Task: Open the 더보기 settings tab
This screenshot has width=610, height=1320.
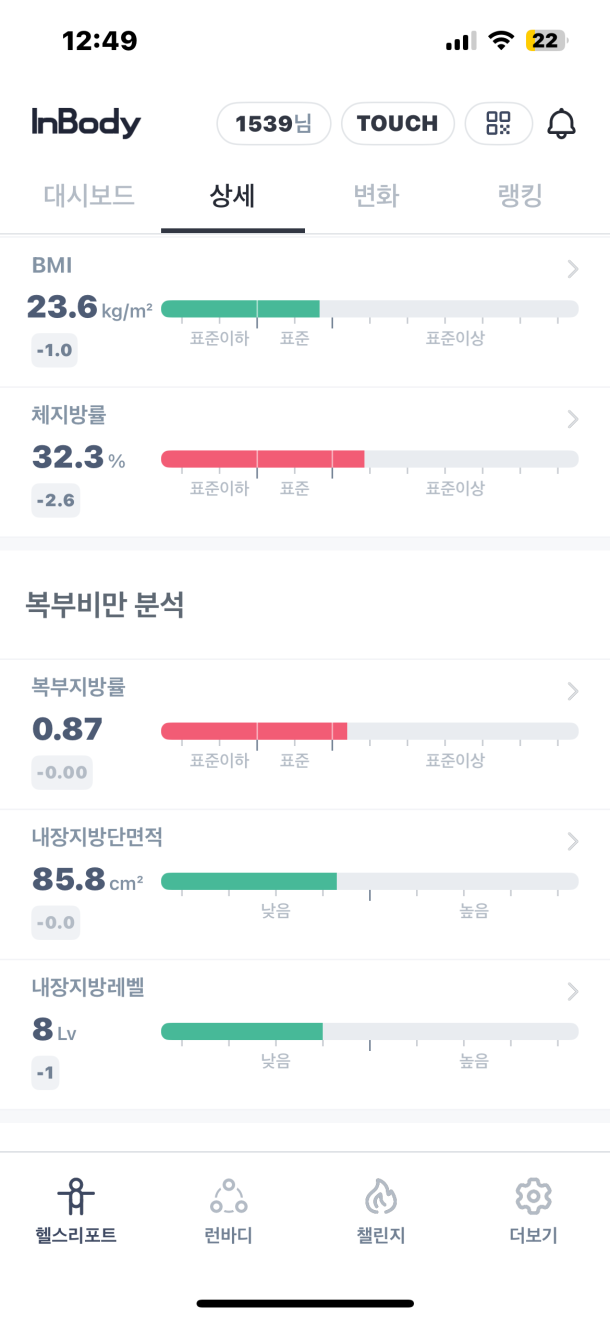Action: pos(533,1210)
